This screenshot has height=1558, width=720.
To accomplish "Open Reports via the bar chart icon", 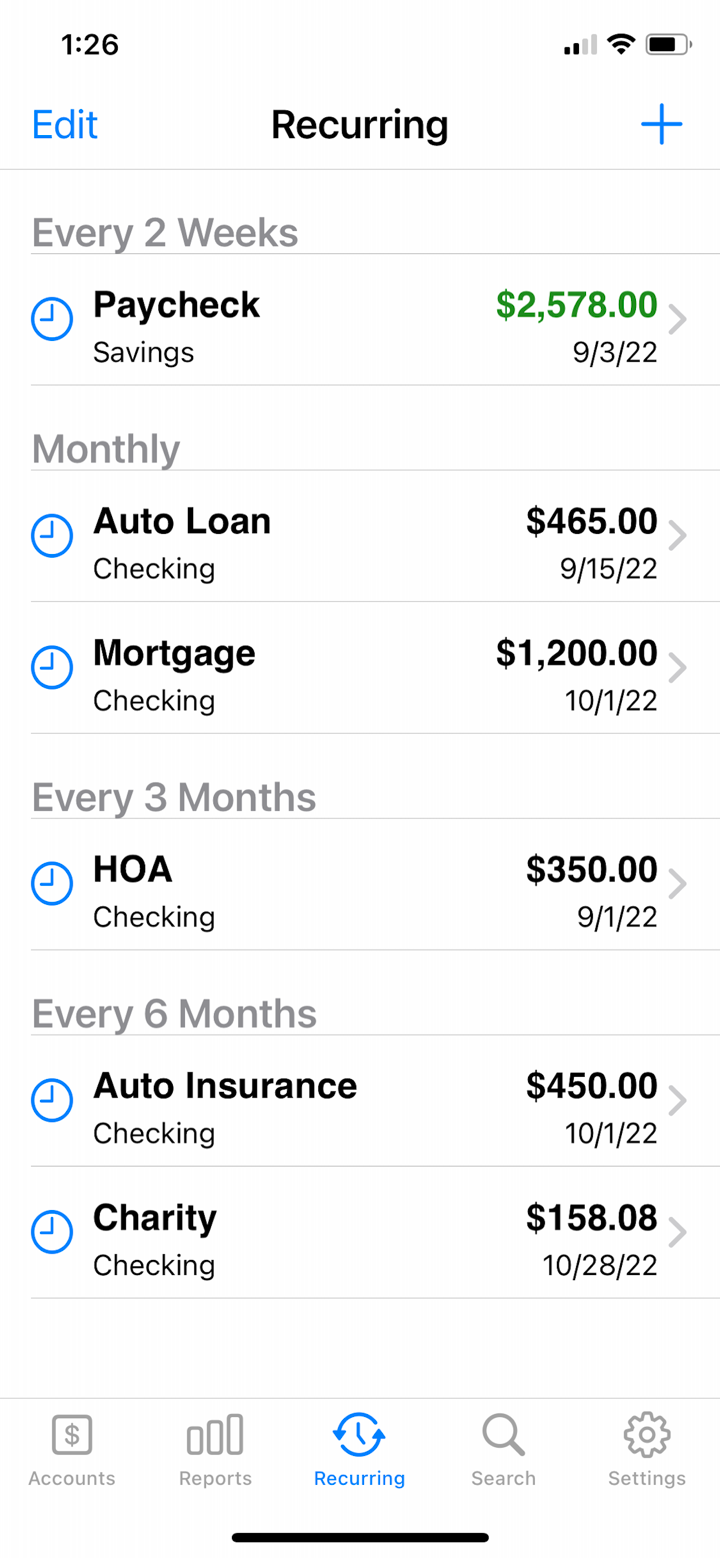I will (215, 1434).
